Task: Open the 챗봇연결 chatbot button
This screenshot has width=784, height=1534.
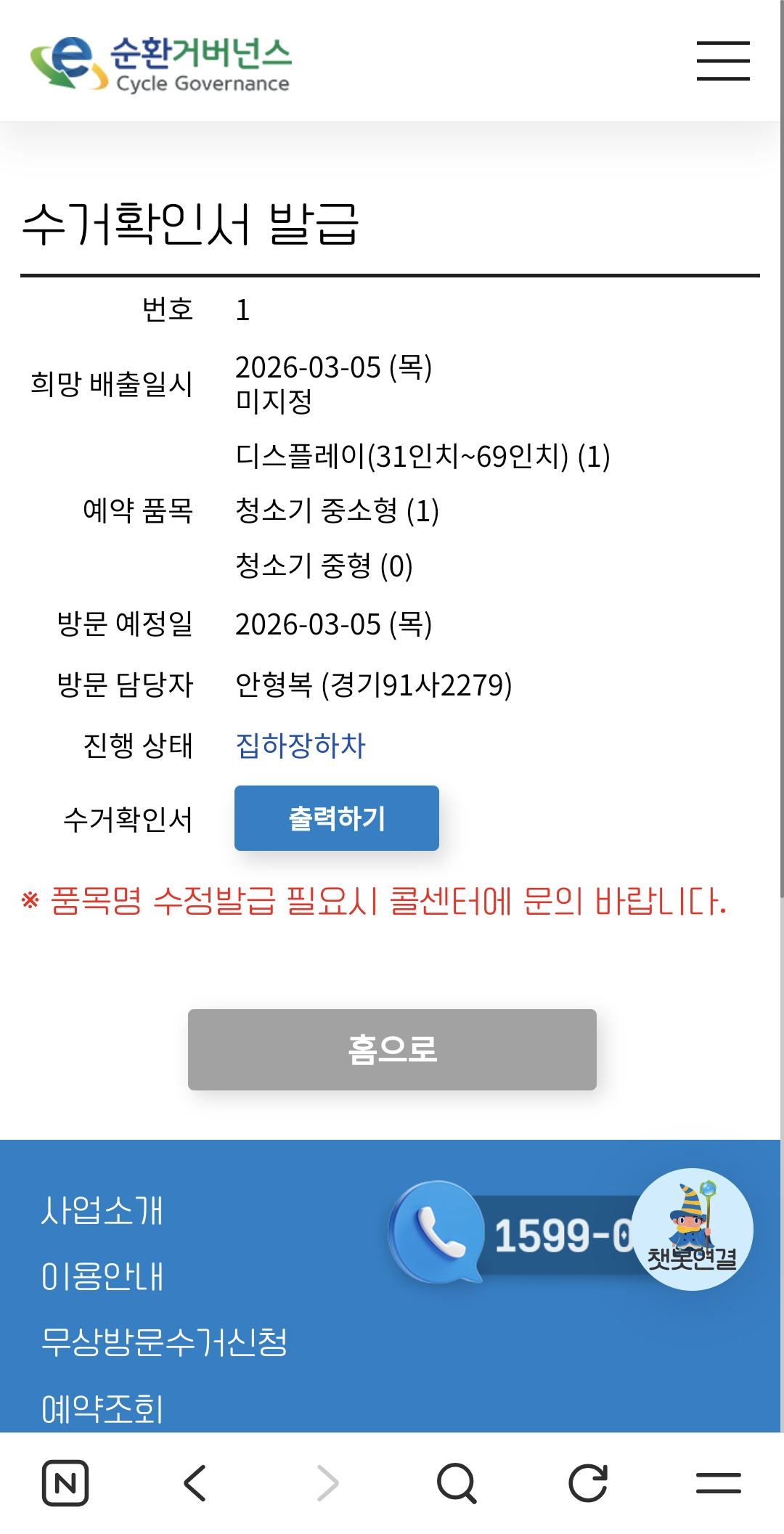Action: click(692, 1229)
